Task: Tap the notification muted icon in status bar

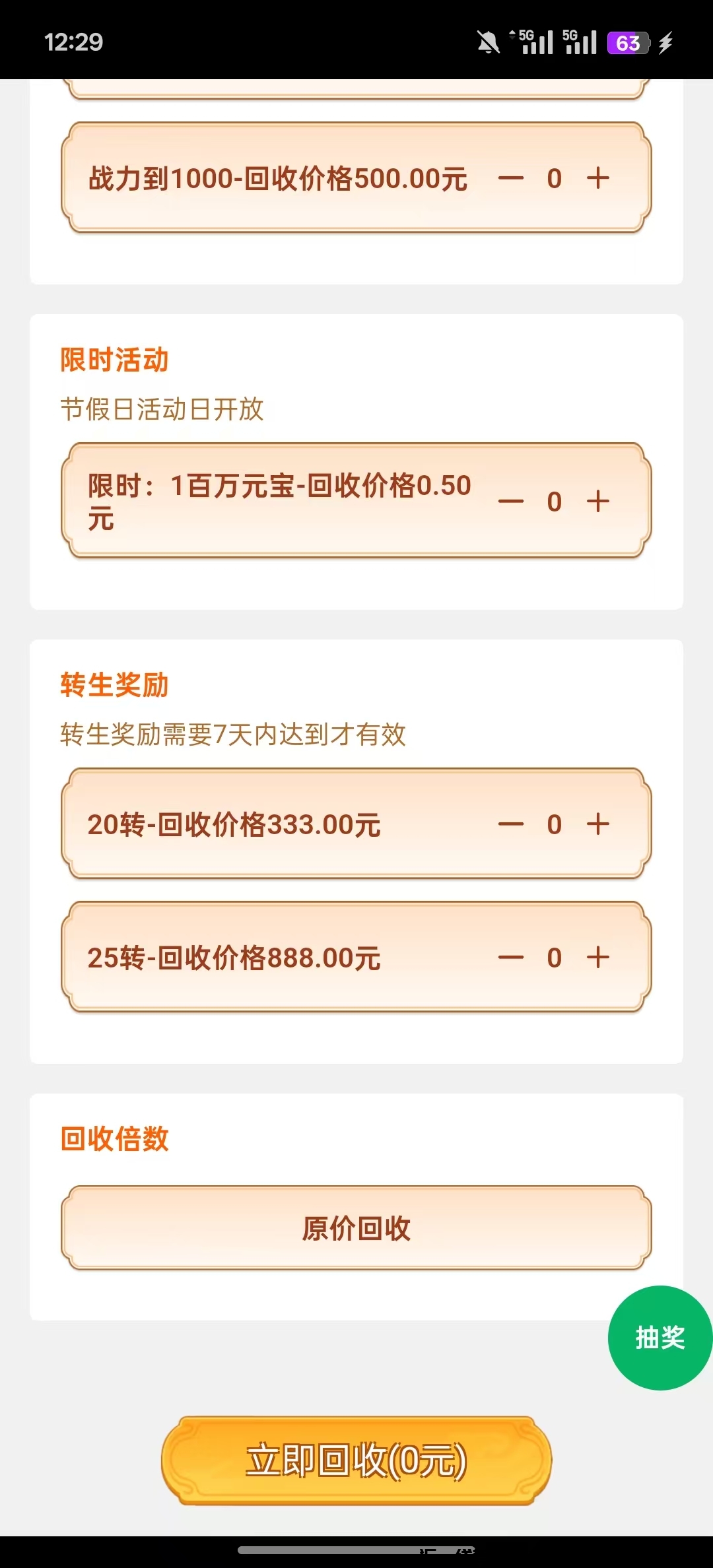Action: tap(487, 42)
